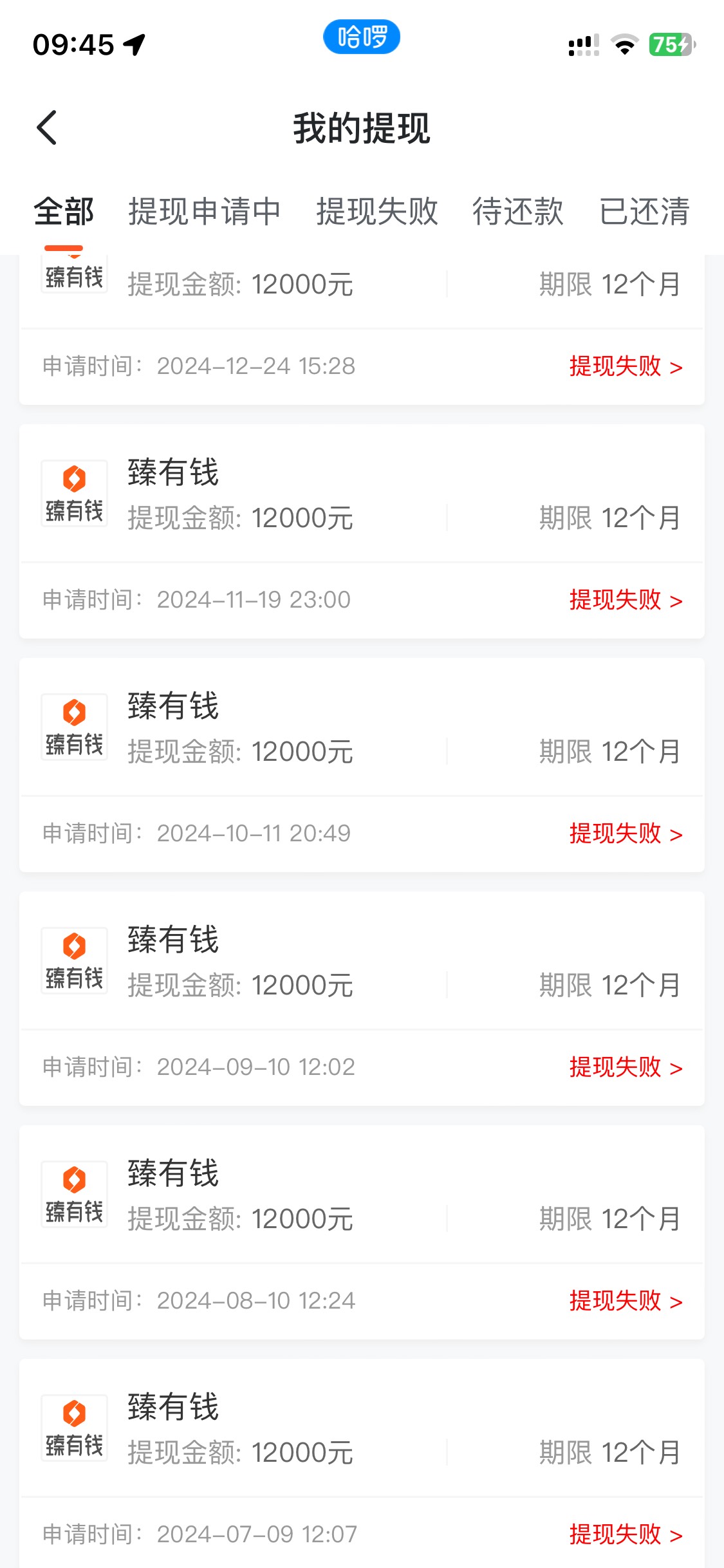Check 提现失败 for the 2024-10-11 20:49 application
This screenshot has height=1568, width=724.
(x=626, y=834)
